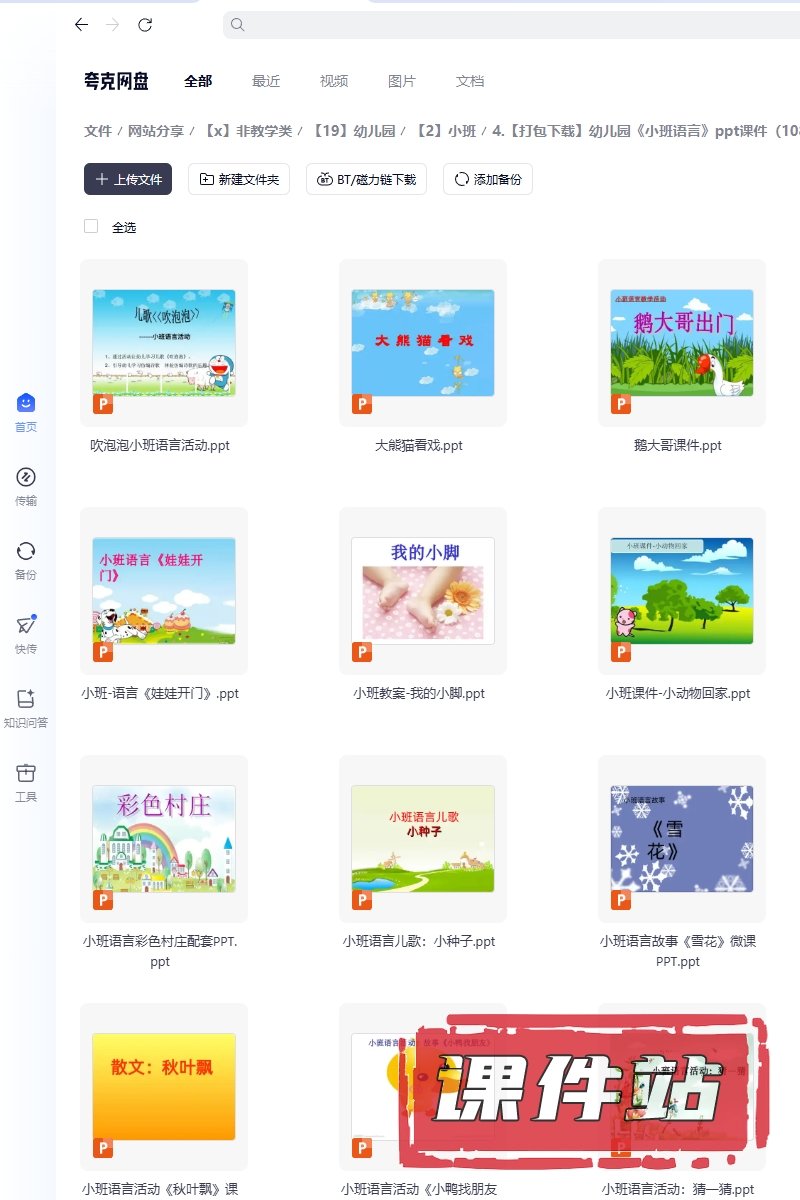This screenshot has height=1200, width=800.
Task: Open the 大熊猫看戏.ppt file
Action: click(x=422, y=343)
